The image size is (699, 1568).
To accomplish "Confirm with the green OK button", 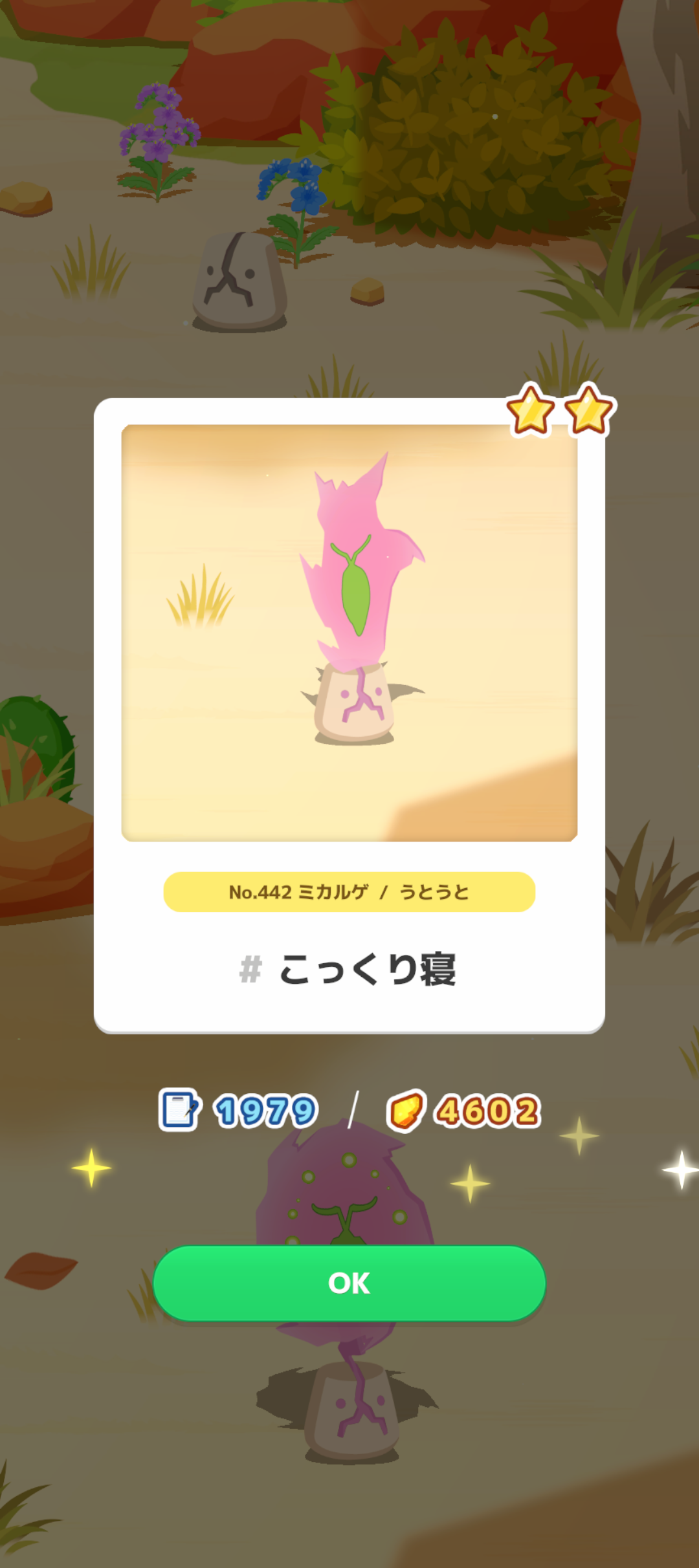I will [x=349, y=1283].
